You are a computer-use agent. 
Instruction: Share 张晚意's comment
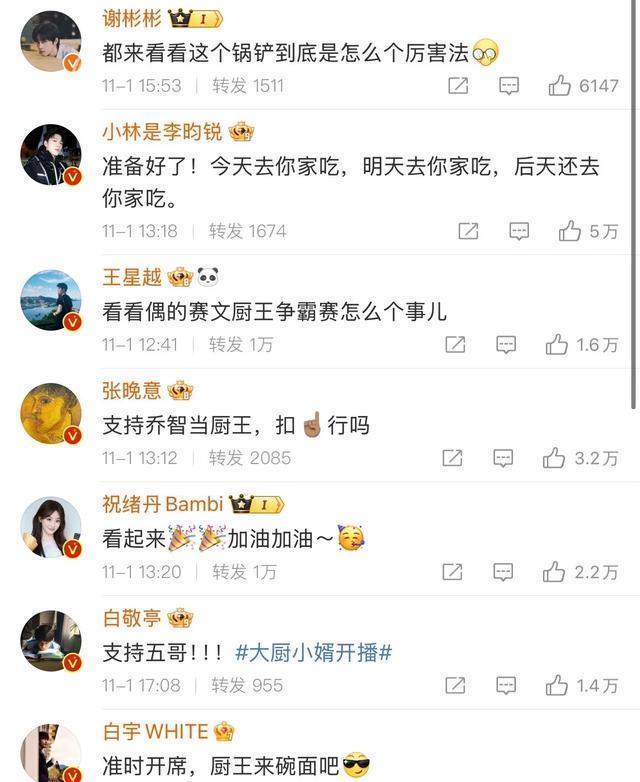pos(452,458)
